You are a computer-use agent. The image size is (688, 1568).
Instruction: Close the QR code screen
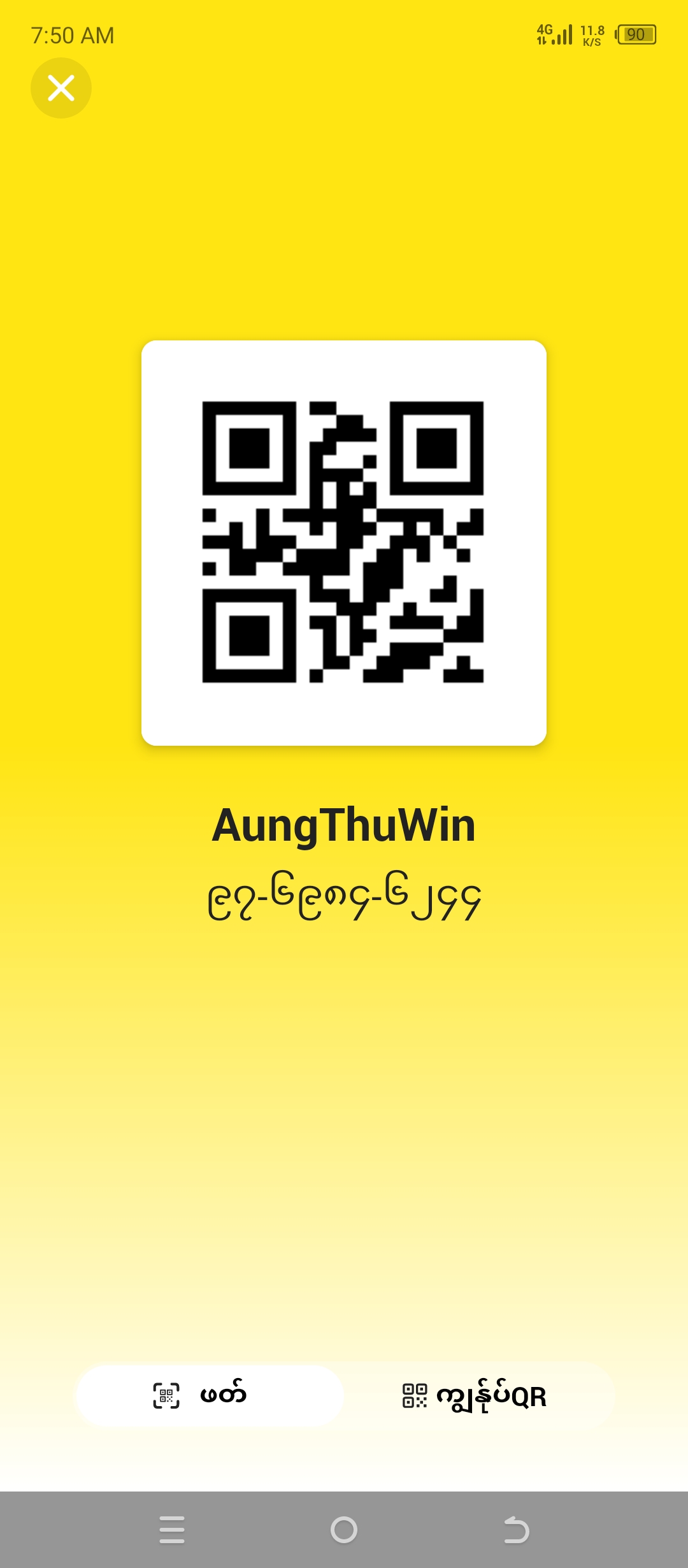tap(61, 88)
